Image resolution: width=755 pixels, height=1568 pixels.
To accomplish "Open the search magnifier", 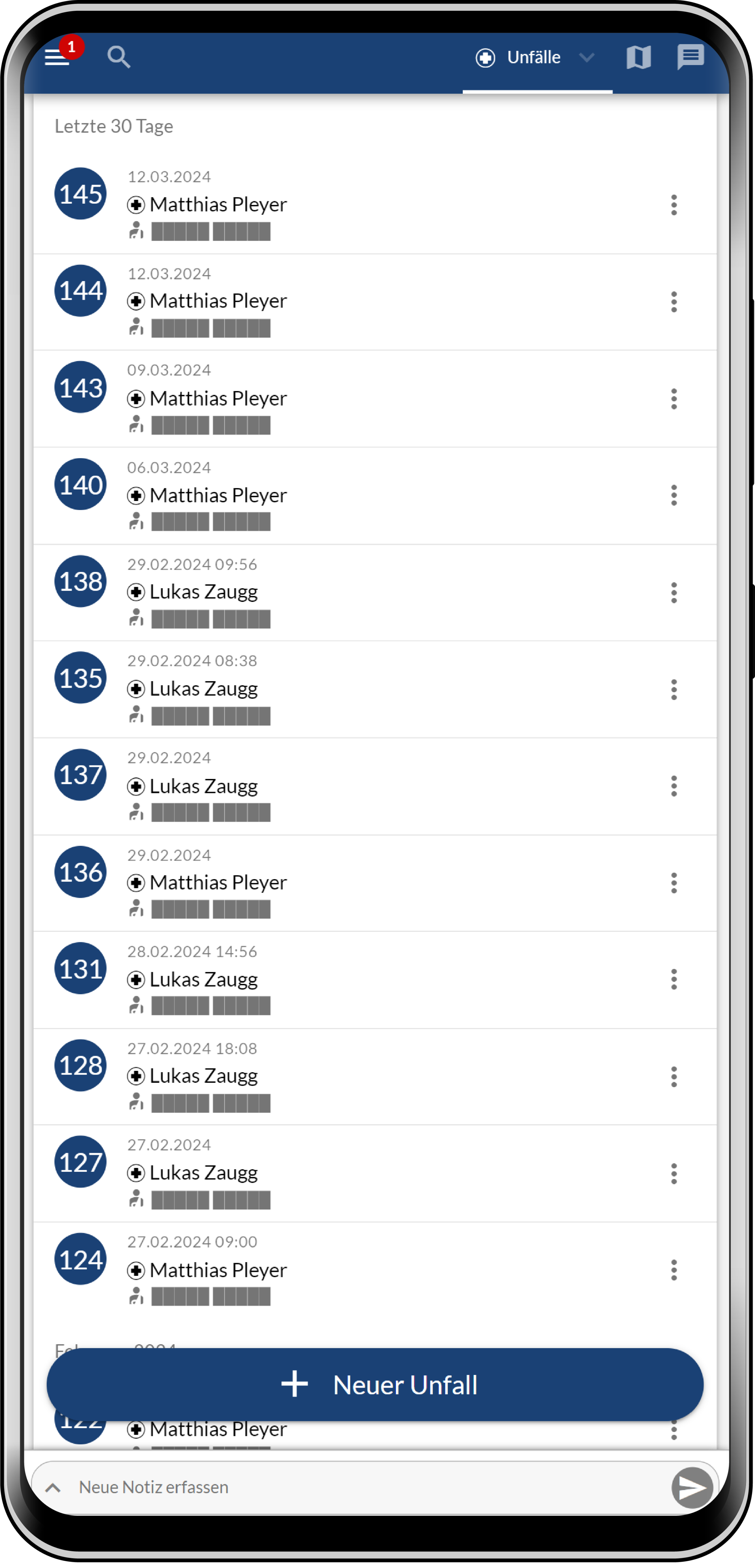I will (x=119, y=57).
